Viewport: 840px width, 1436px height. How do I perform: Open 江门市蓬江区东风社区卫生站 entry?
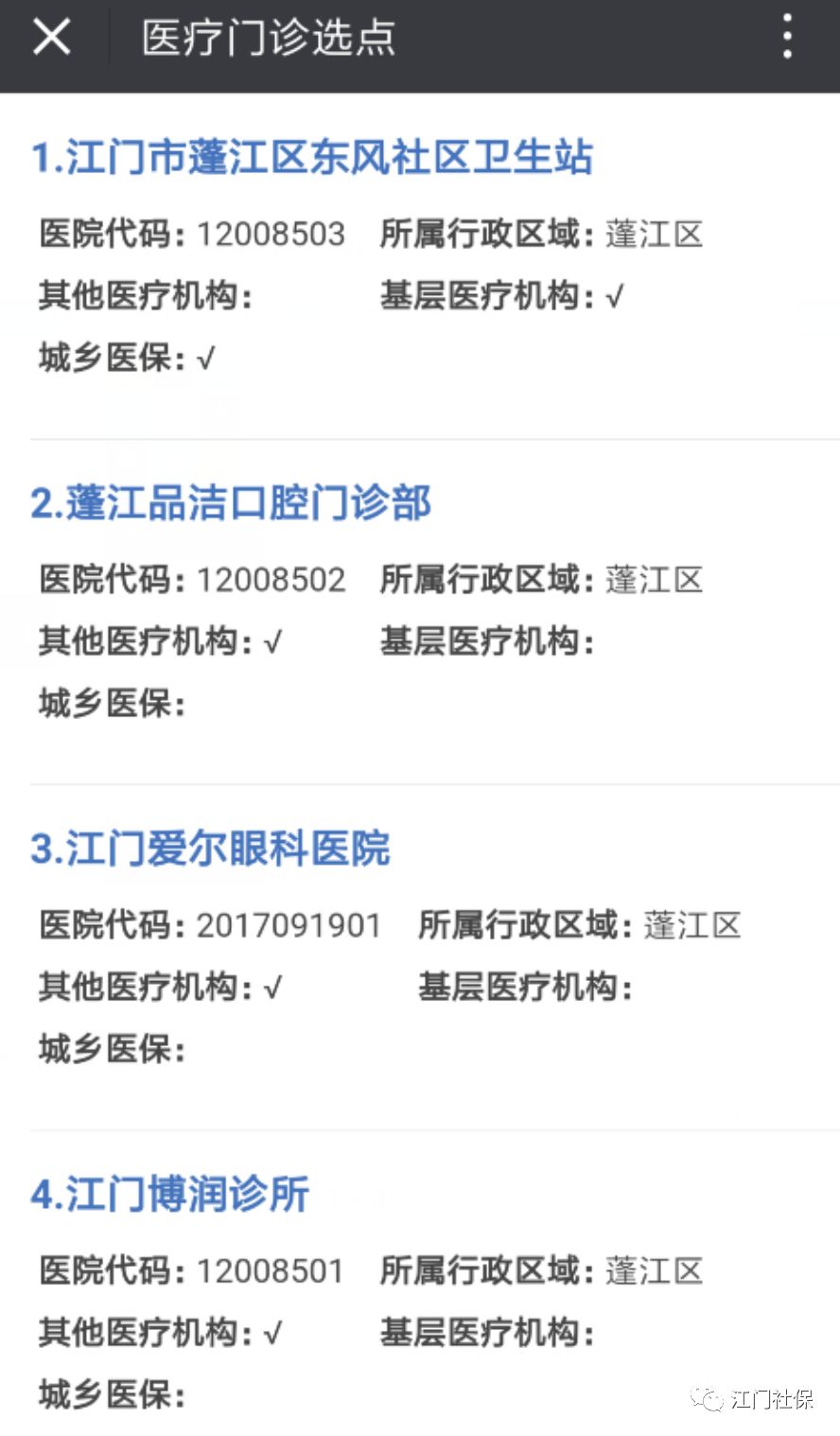[312, 157]
